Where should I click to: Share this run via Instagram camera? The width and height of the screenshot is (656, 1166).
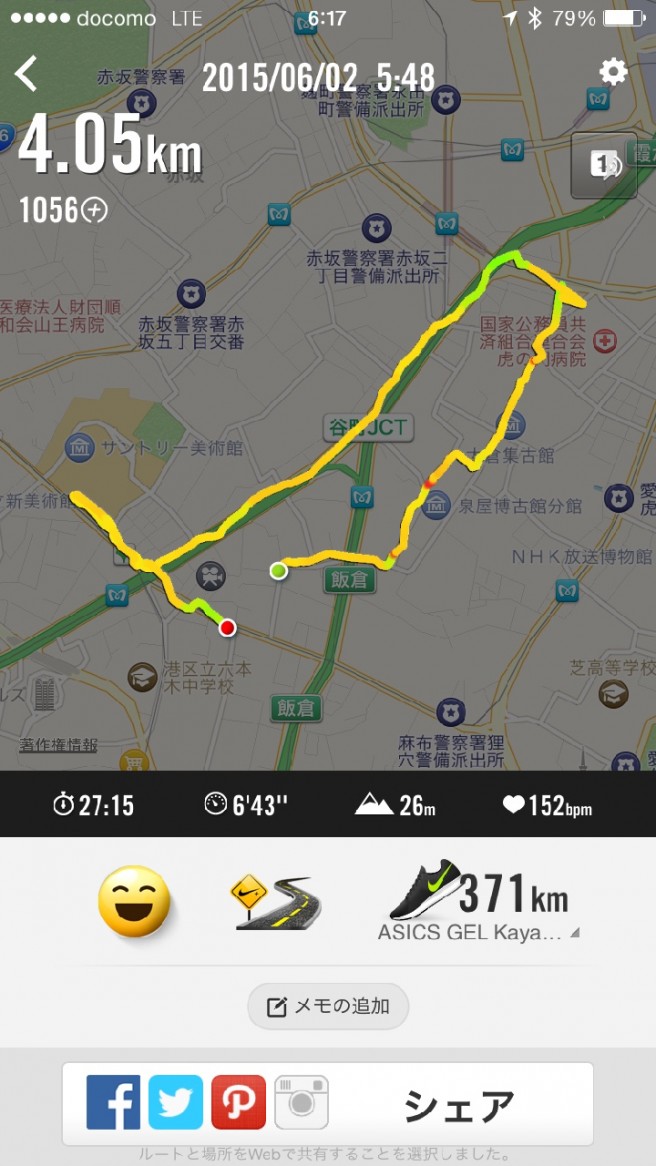pos(301,1102)
